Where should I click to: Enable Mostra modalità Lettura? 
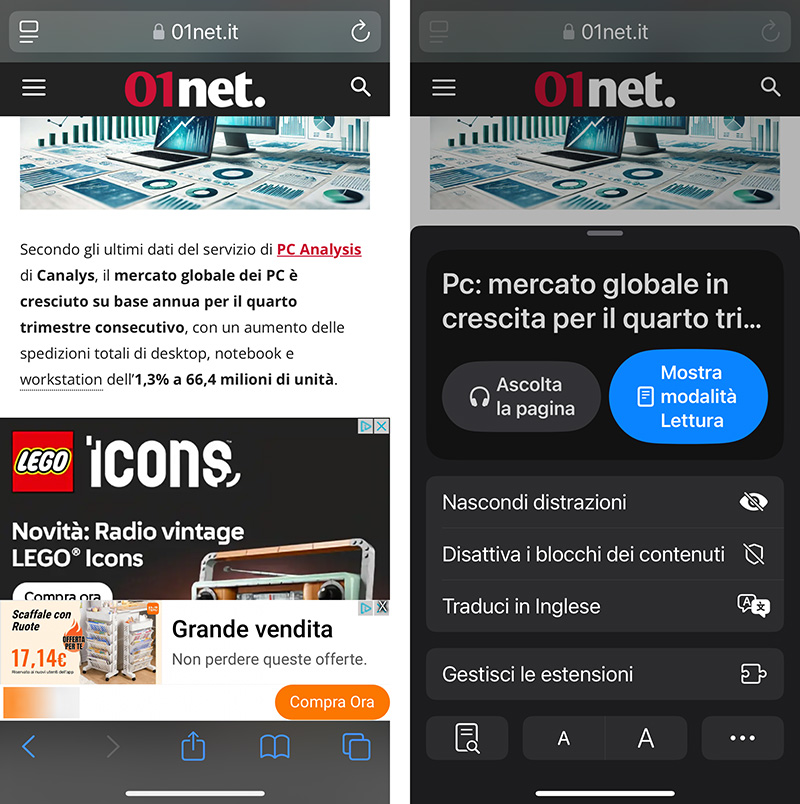[x=687, y=397]
